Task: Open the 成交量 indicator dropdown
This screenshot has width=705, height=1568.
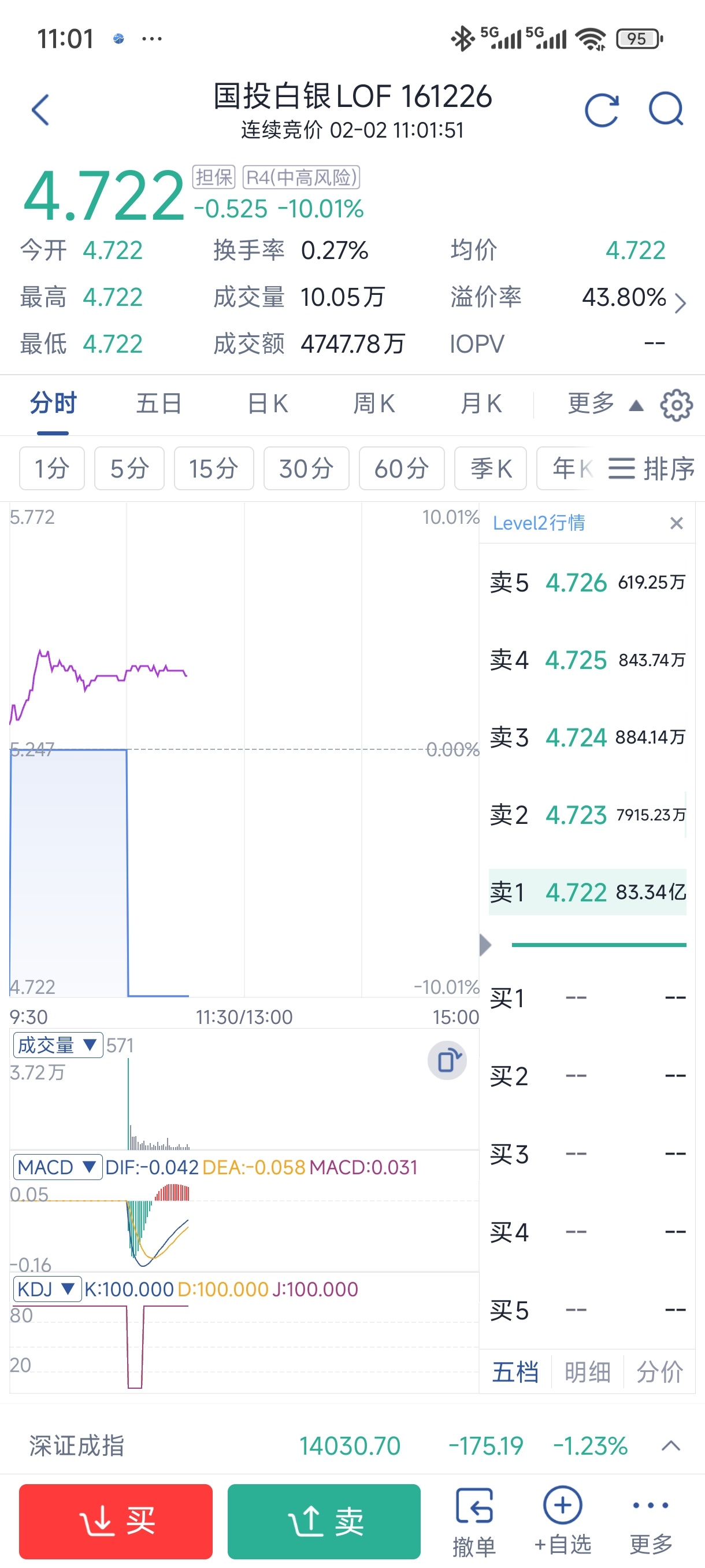Action: pos(57,1045)
